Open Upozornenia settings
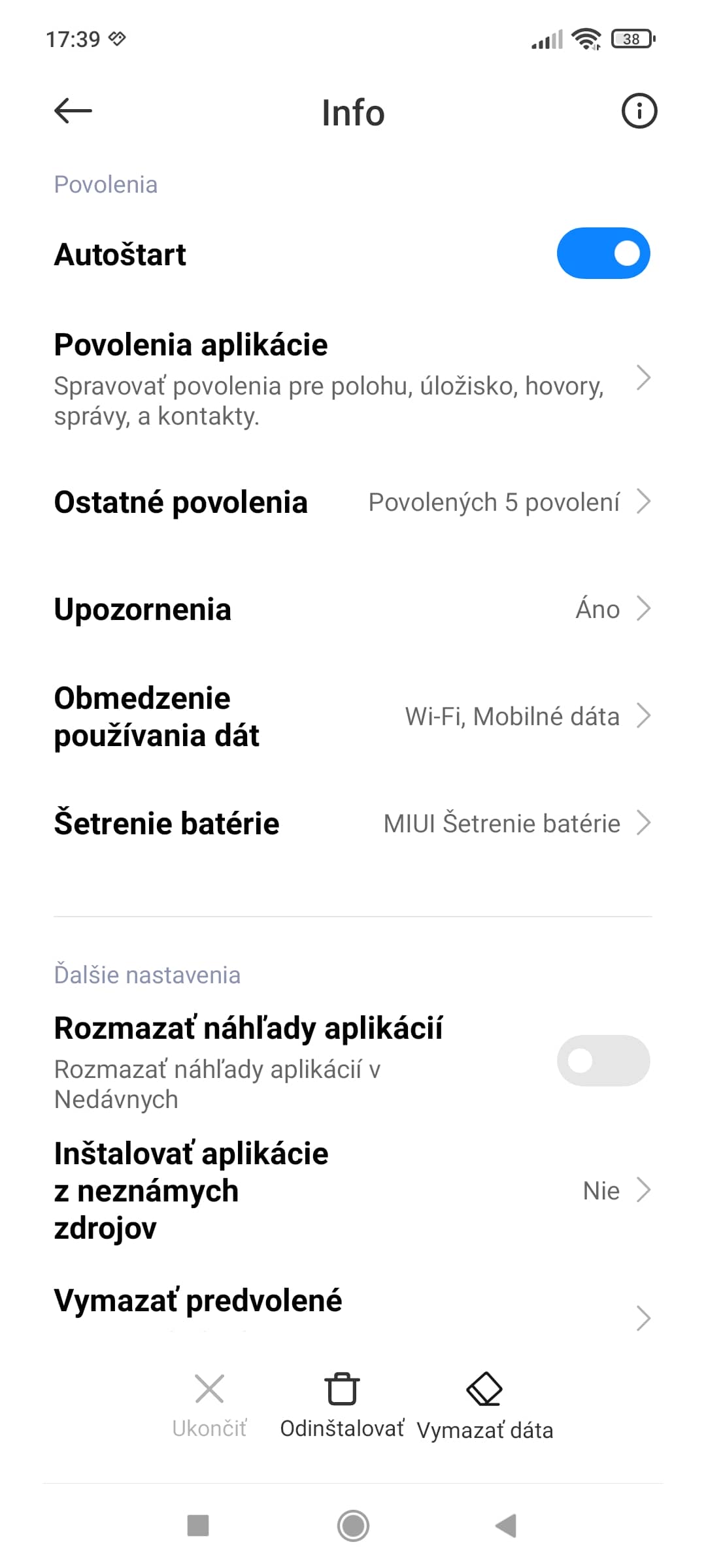Screen dimensions: 706x1568 (353, 609)
